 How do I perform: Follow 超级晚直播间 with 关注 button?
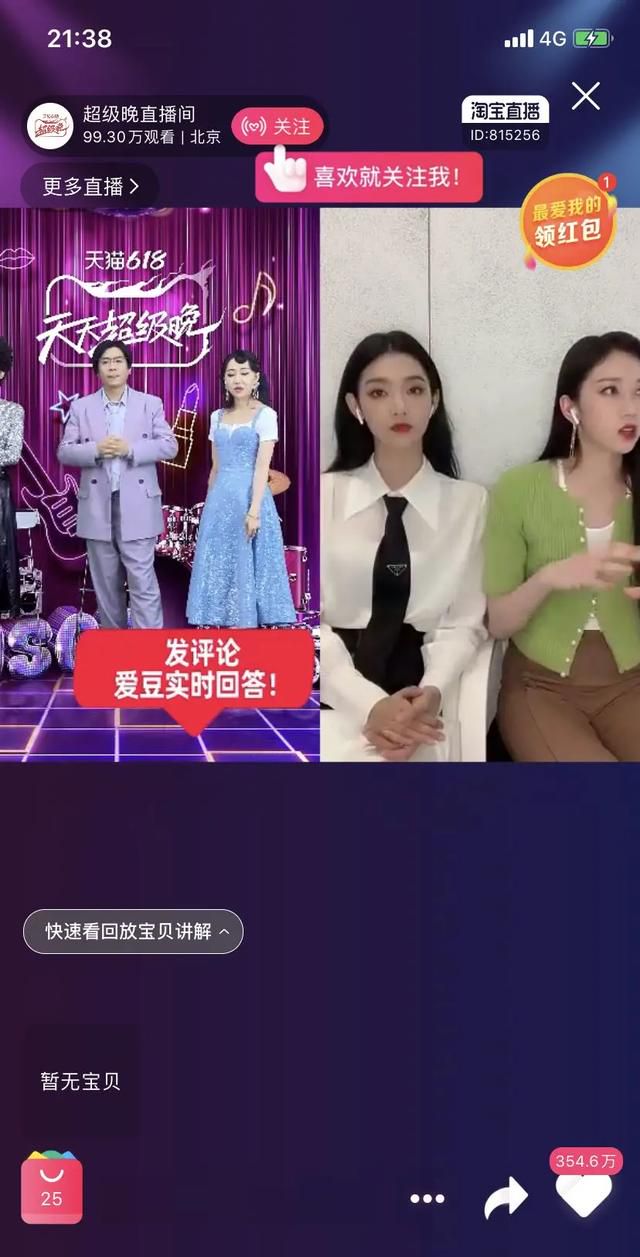[277, 127]
